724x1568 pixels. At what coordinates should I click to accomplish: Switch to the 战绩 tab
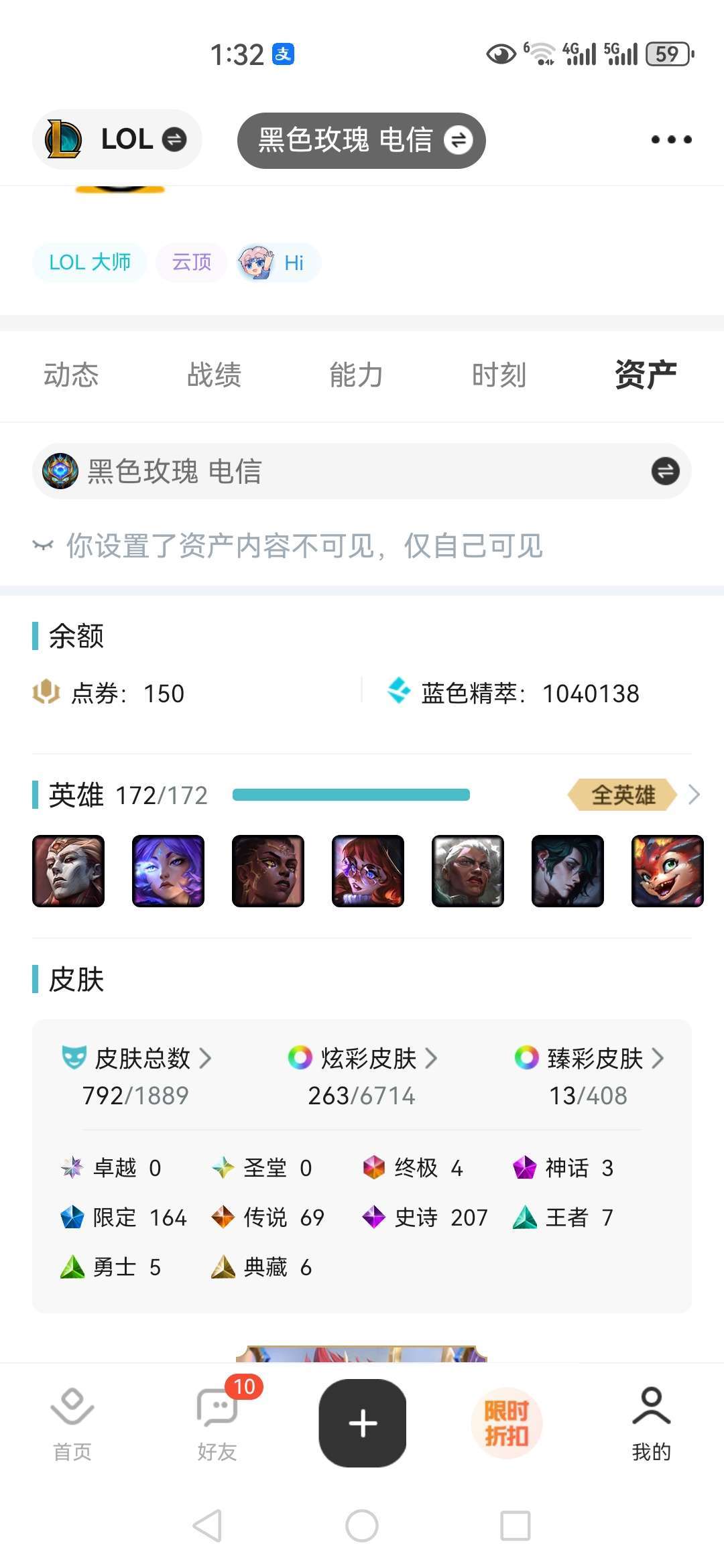tap(214, 375)
